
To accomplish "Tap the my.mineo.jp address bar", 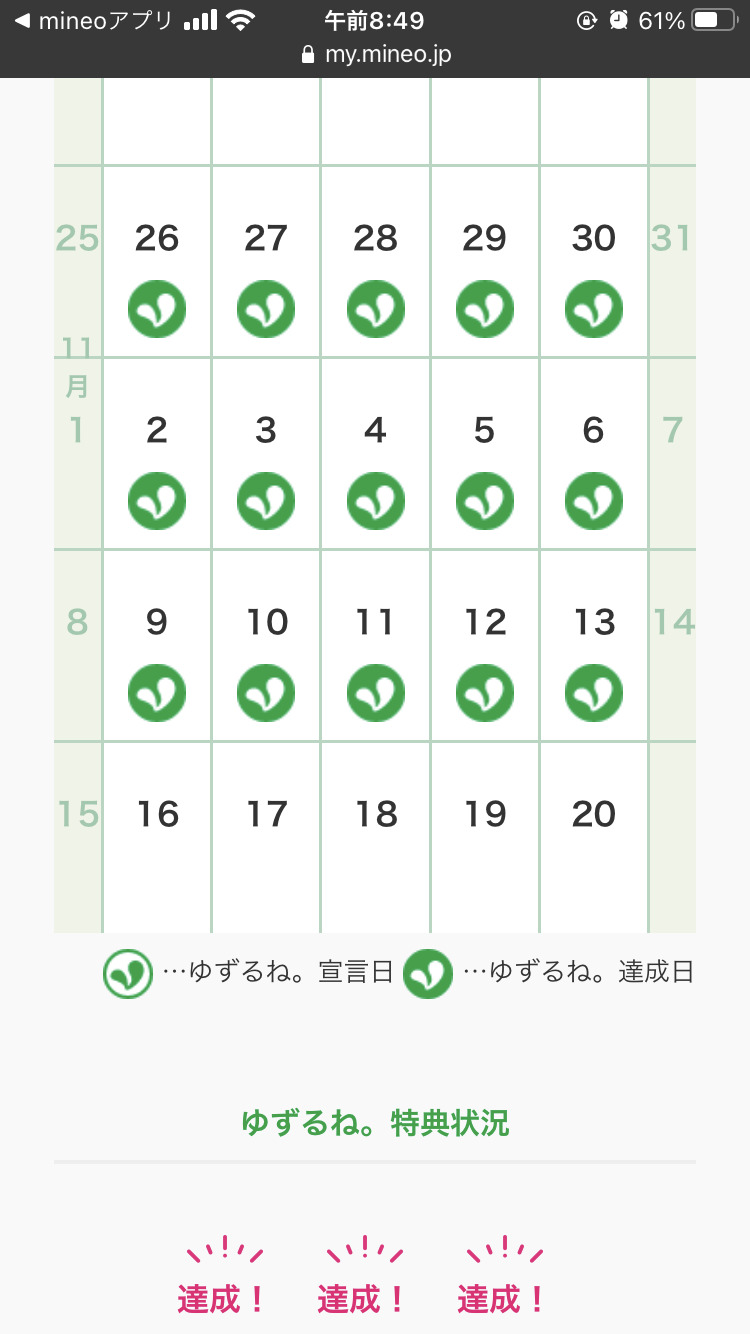I will click(376, 54).
